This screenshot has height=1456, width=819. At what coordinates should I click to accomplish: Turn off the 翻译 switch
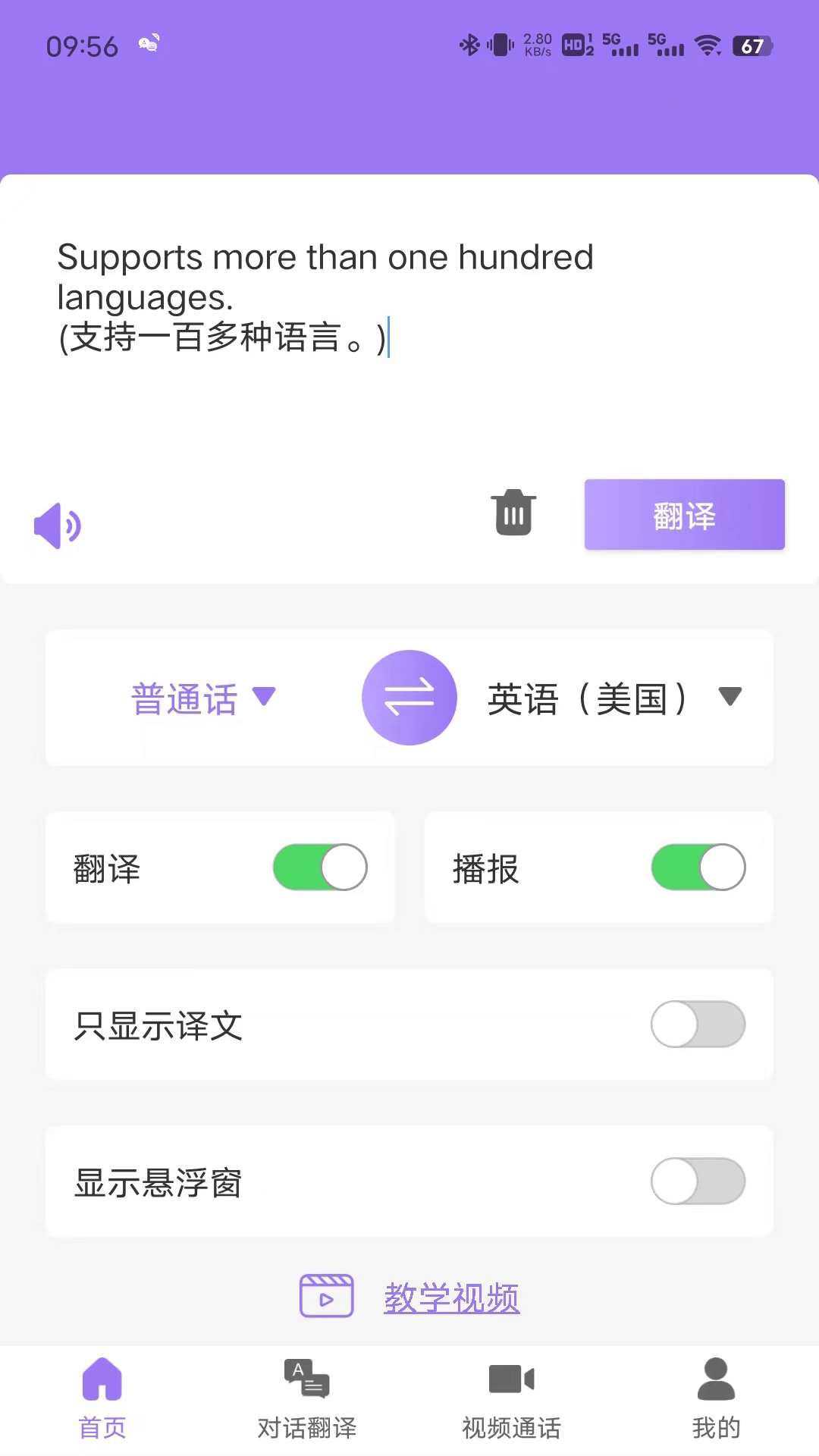[x=320, y=868]
